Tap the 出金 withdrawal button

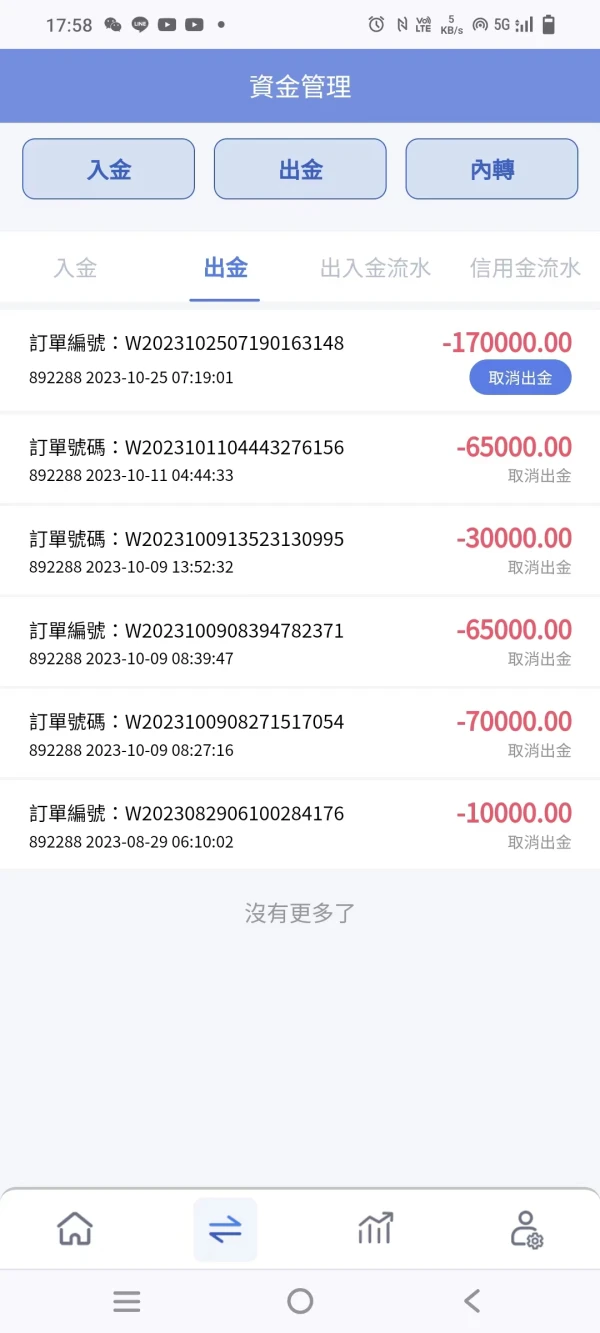[x=300, y=169]
